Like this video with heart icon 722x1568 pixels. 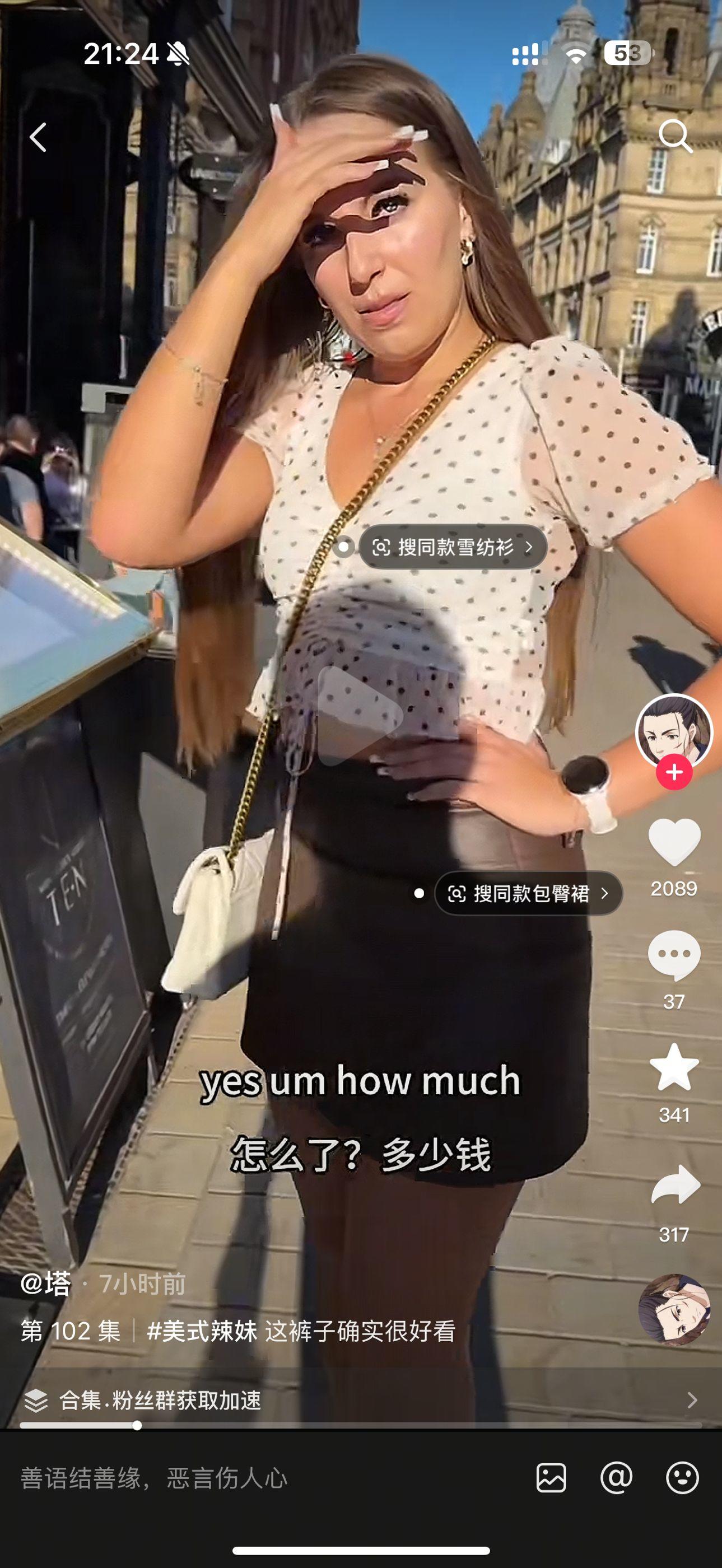pyautogui.click(x=673, y=842)
